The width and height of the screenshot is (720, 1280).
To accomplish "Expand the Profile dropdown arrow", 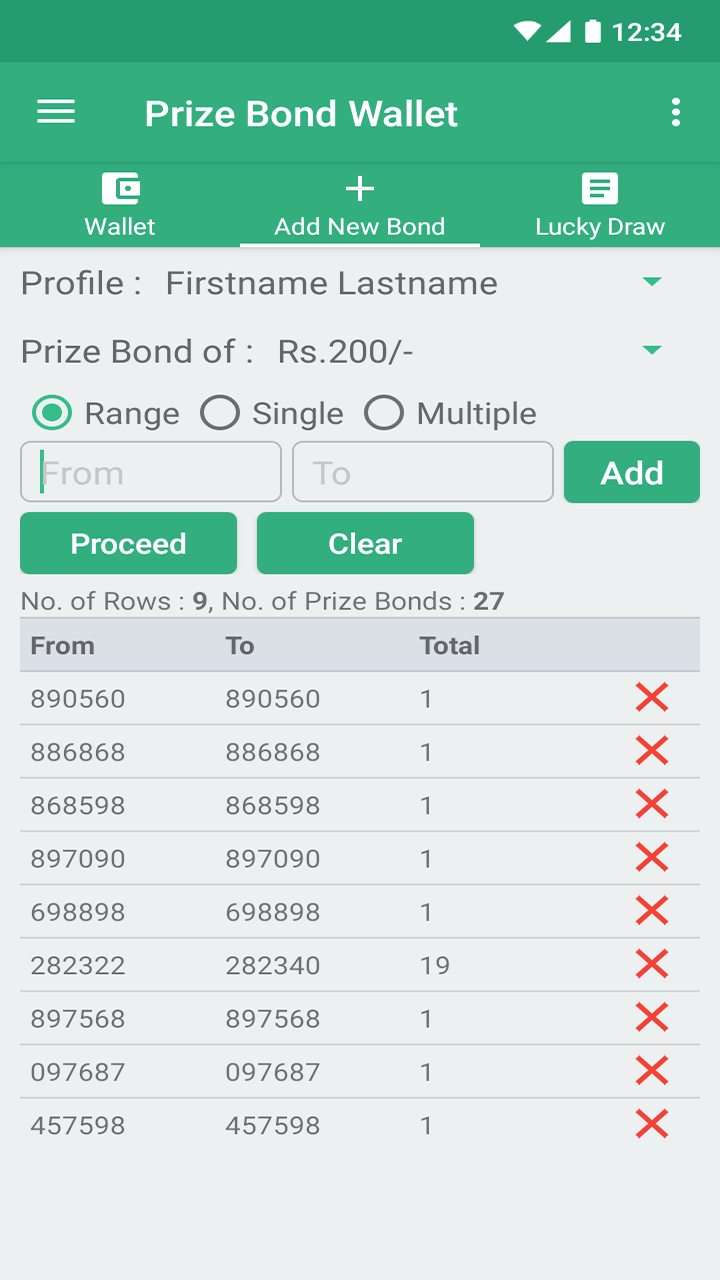I will (x=651, y=283).
